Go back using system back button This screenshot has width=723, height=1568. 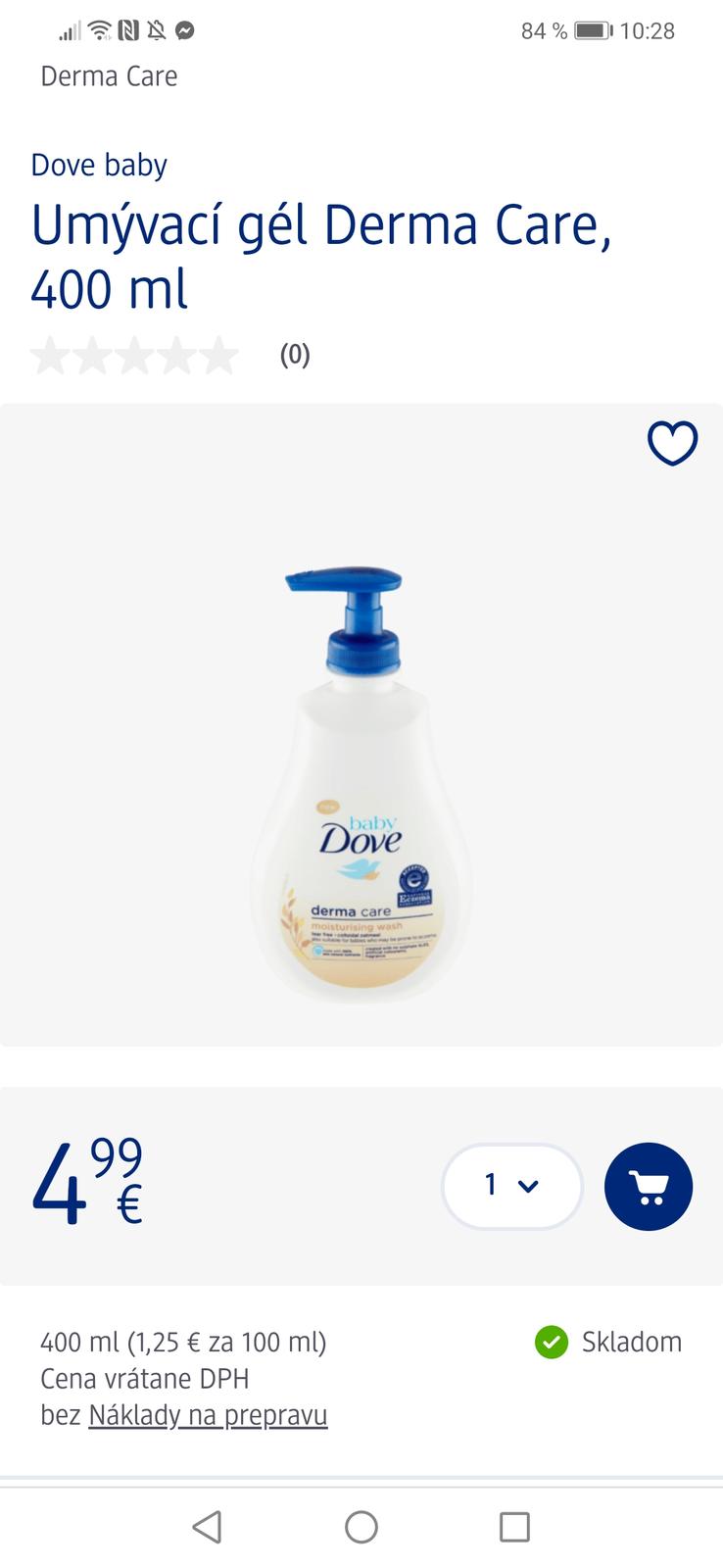[207, 1527]
